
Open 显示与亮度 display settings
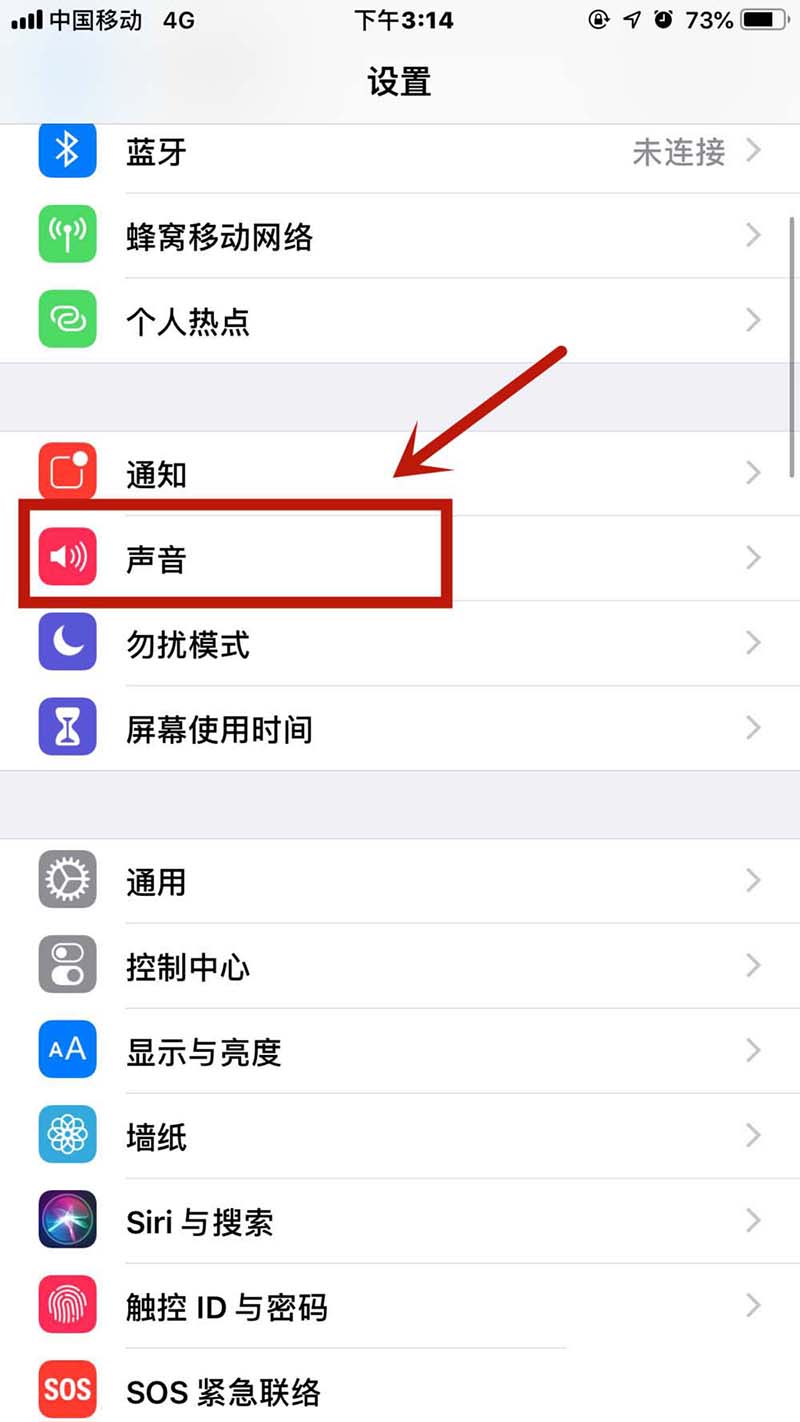400,1051
